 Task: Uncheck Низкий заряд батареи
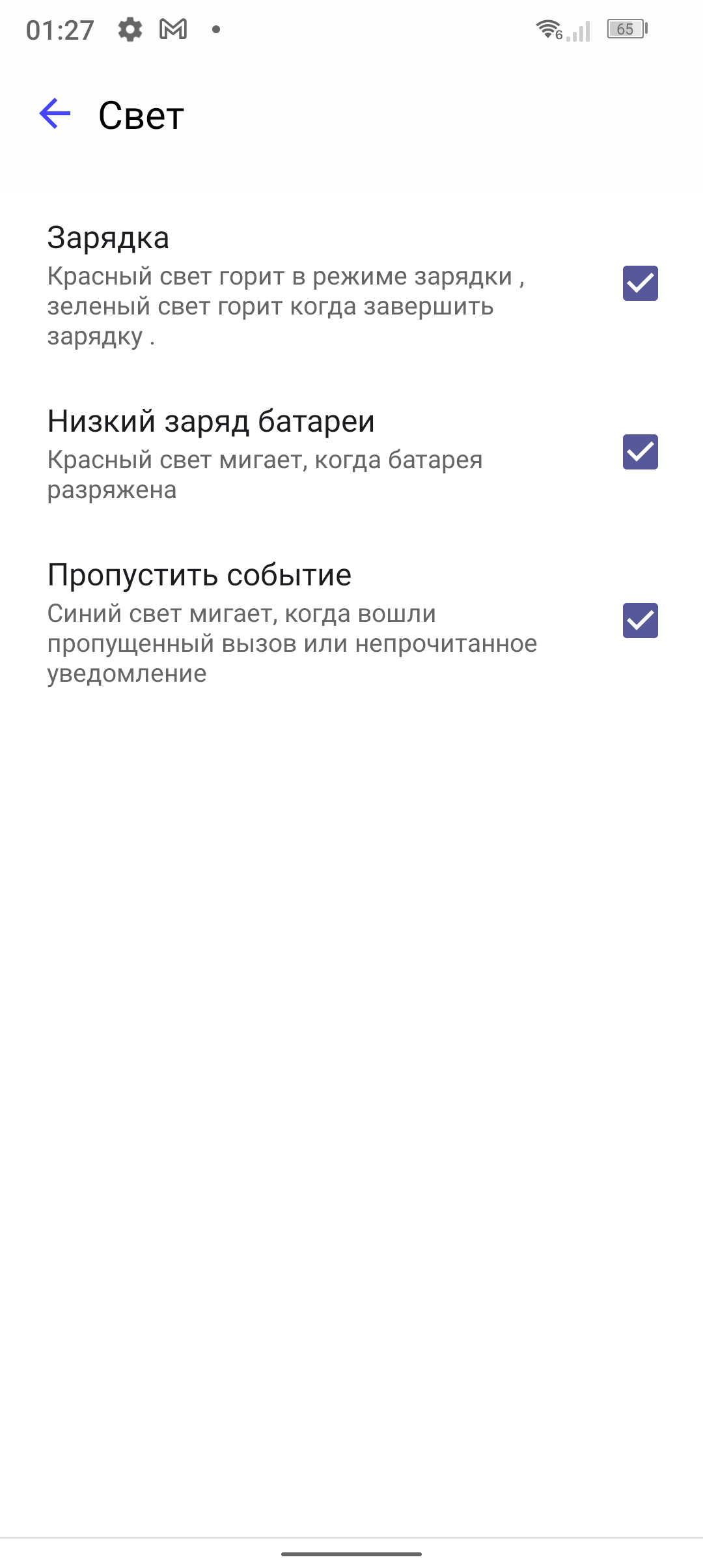click(641, 452)
